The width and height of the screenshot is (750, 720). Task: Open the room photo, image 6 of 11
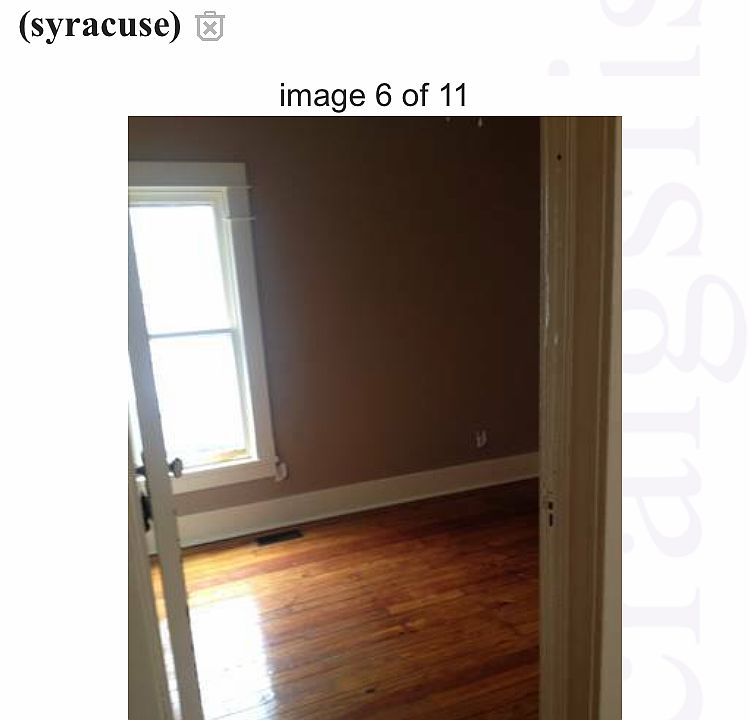point(374,417)
